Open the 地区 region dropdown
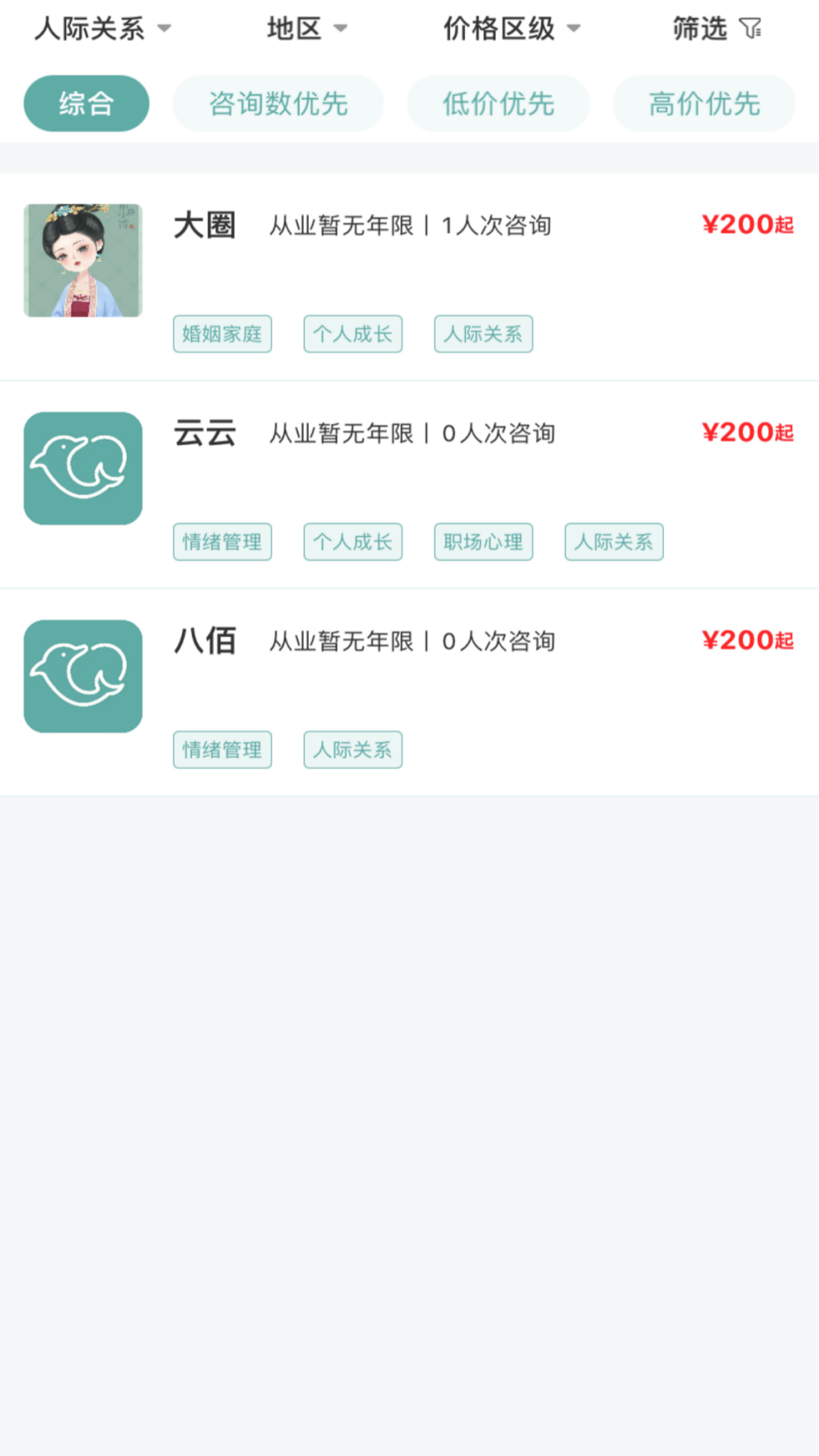819x1456 pixels. pos(306,29)
